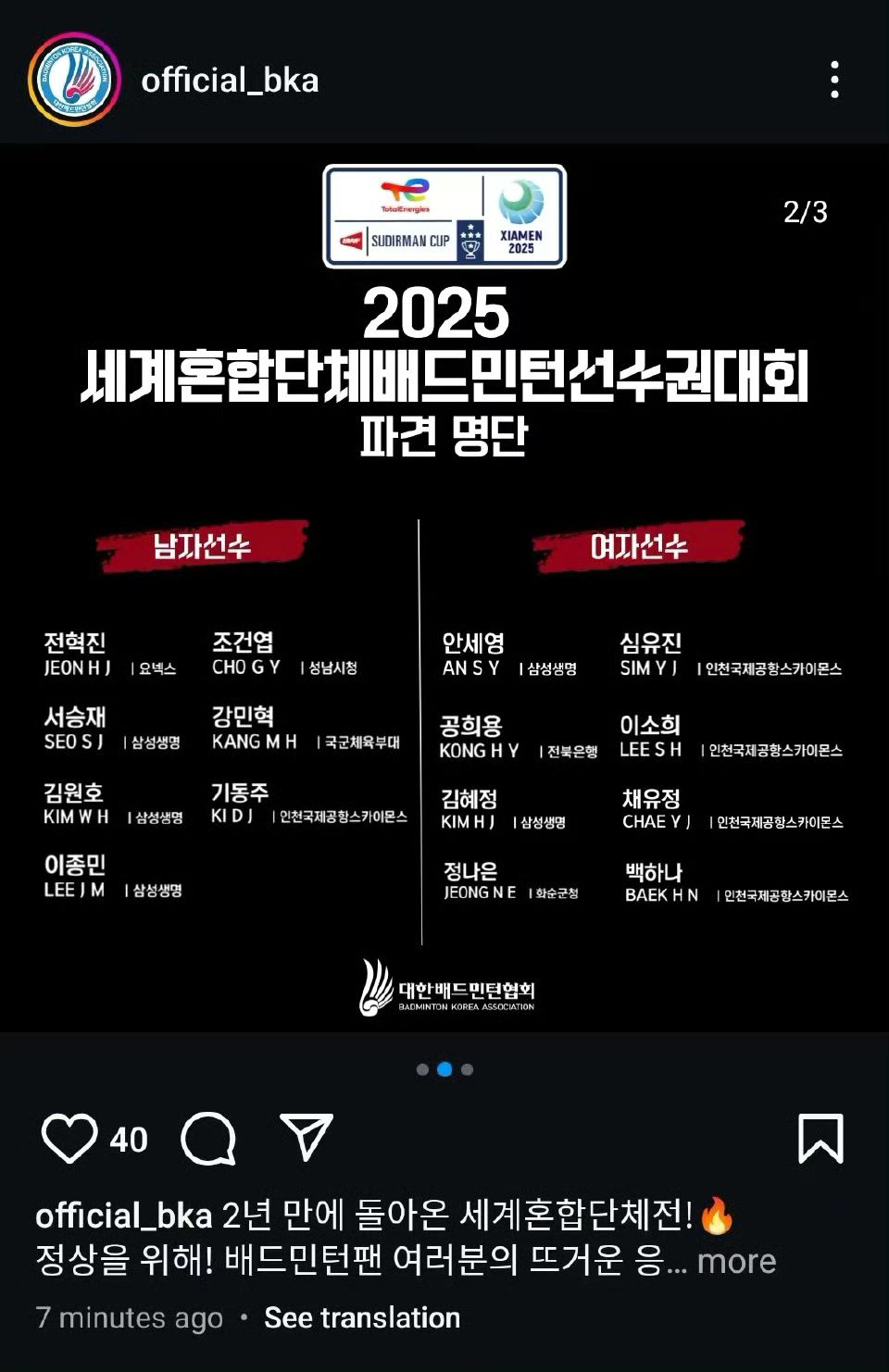Image resolution: width=889 pixels, height=1372 pixels.
Task: View the 40 likes list
Action: coord(129,1140)
